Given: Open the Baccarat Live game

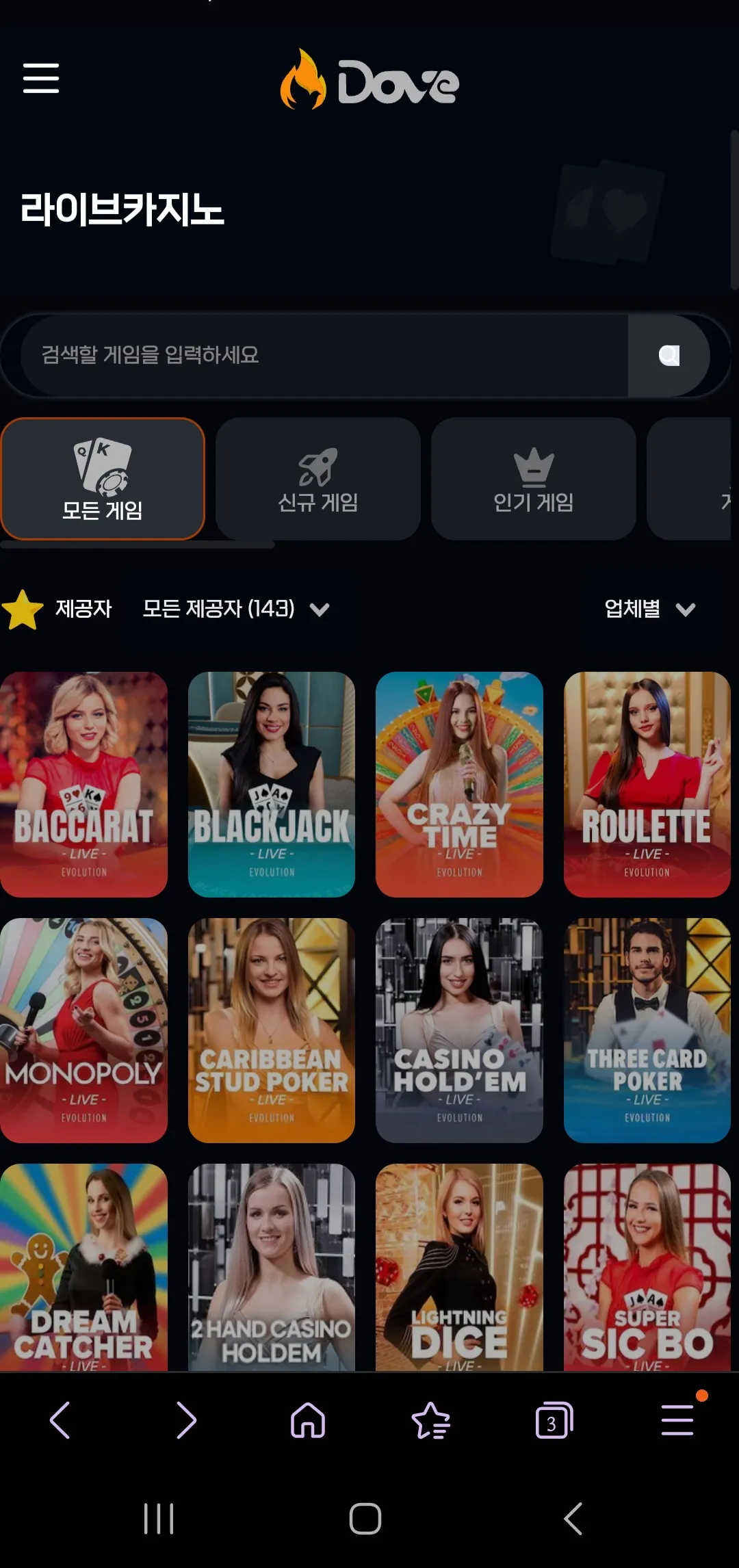Looking at the screenshot, I should coord(83,784).
